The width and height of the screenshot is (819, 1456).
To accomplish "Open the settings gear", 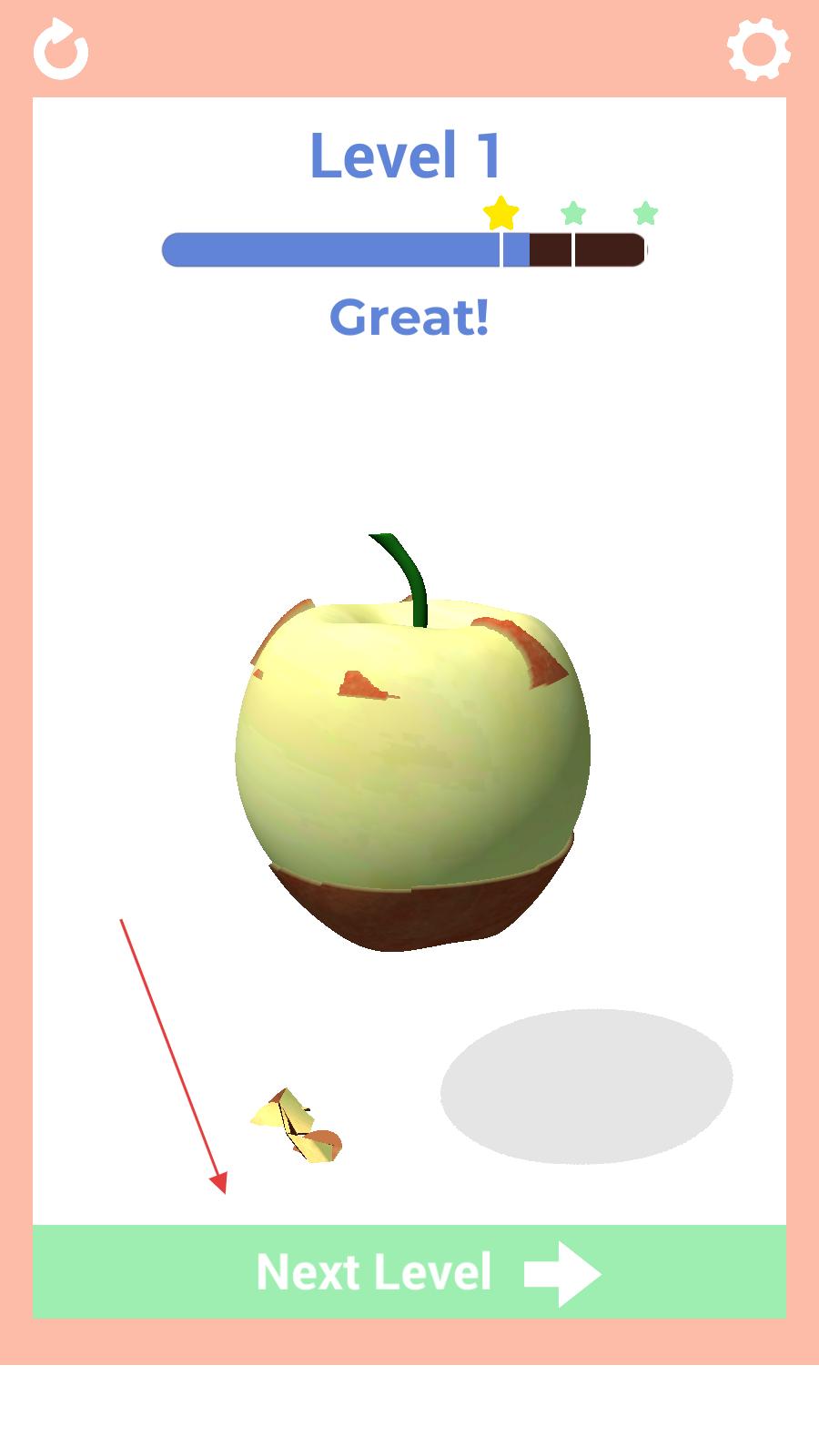I will click(x=758, y=49).
